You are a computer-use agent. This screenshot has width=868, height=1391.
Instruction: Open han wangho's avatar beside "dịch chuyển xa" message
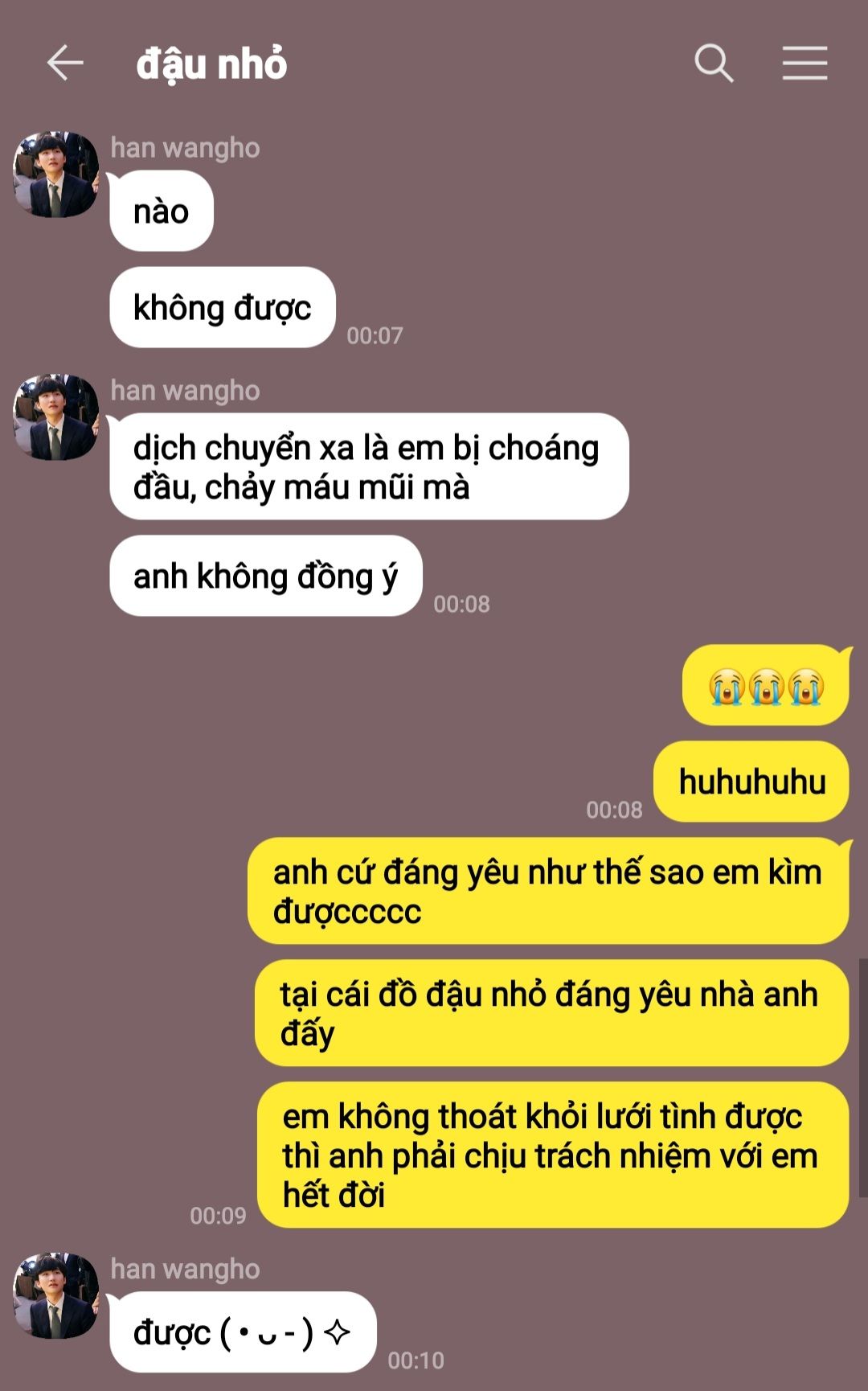coord(55,417)
